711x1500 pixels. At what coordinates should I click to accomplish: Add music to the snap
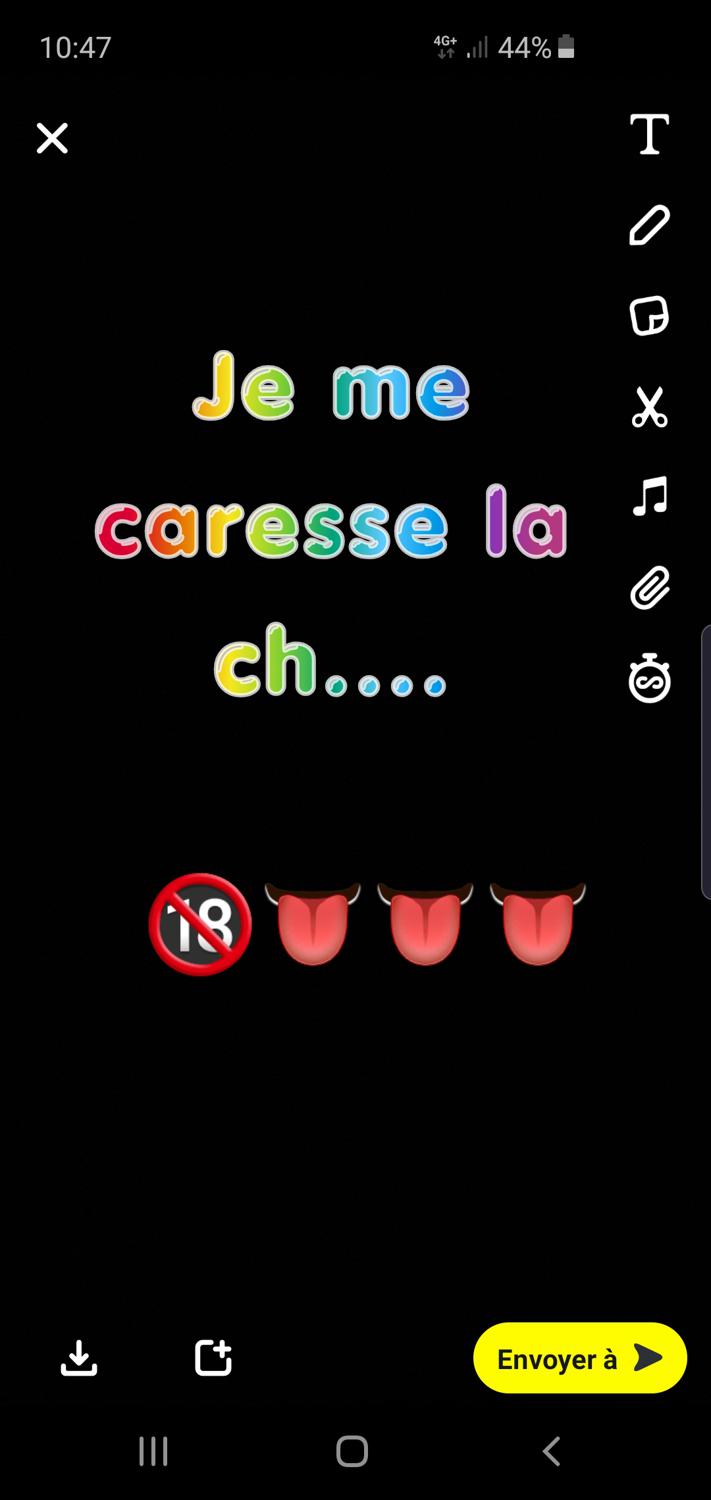pyautogui.click(x=649, y=496)
